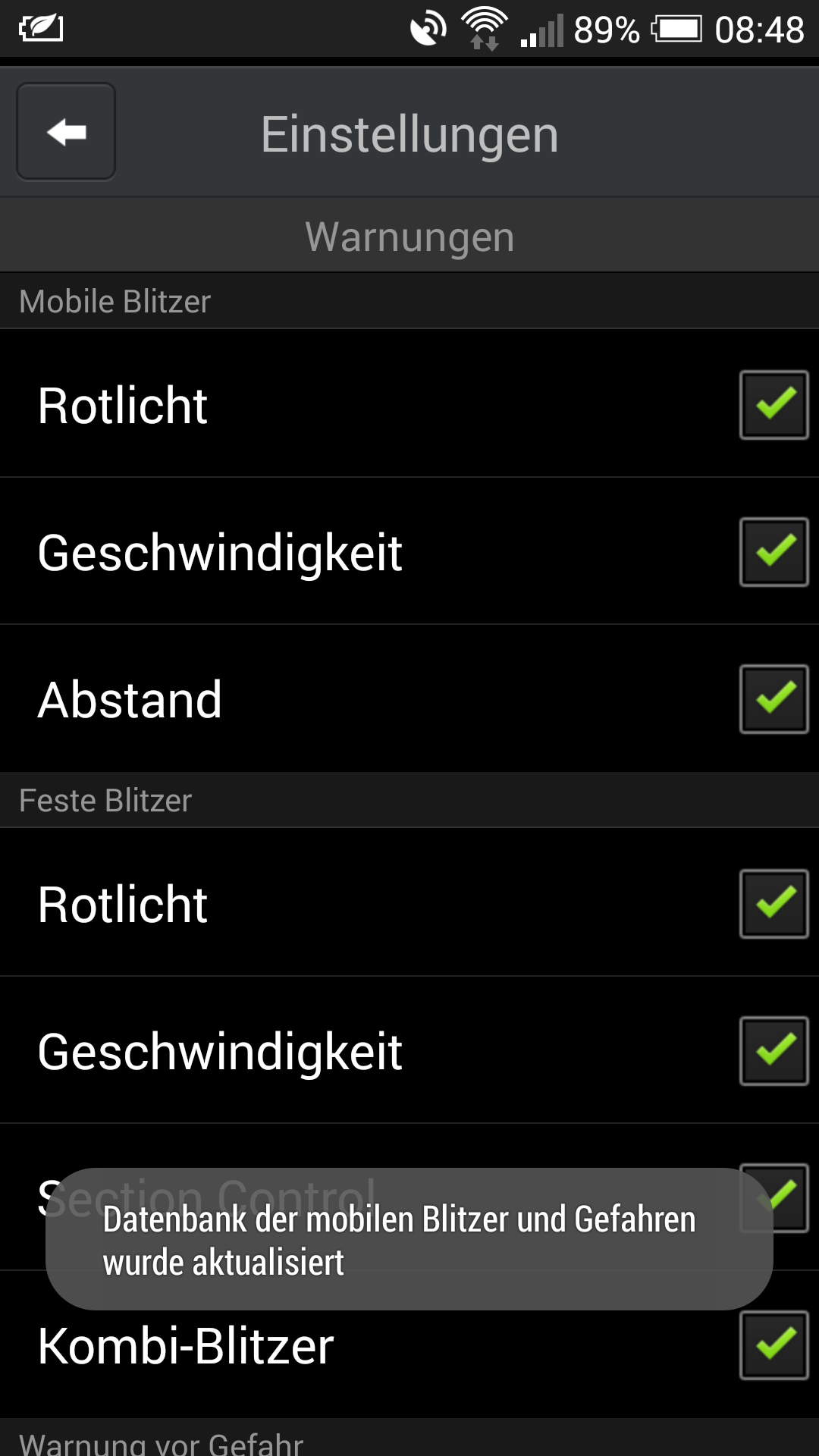
Task: Disable the Abstand warning checkbox
Action: 773,699
